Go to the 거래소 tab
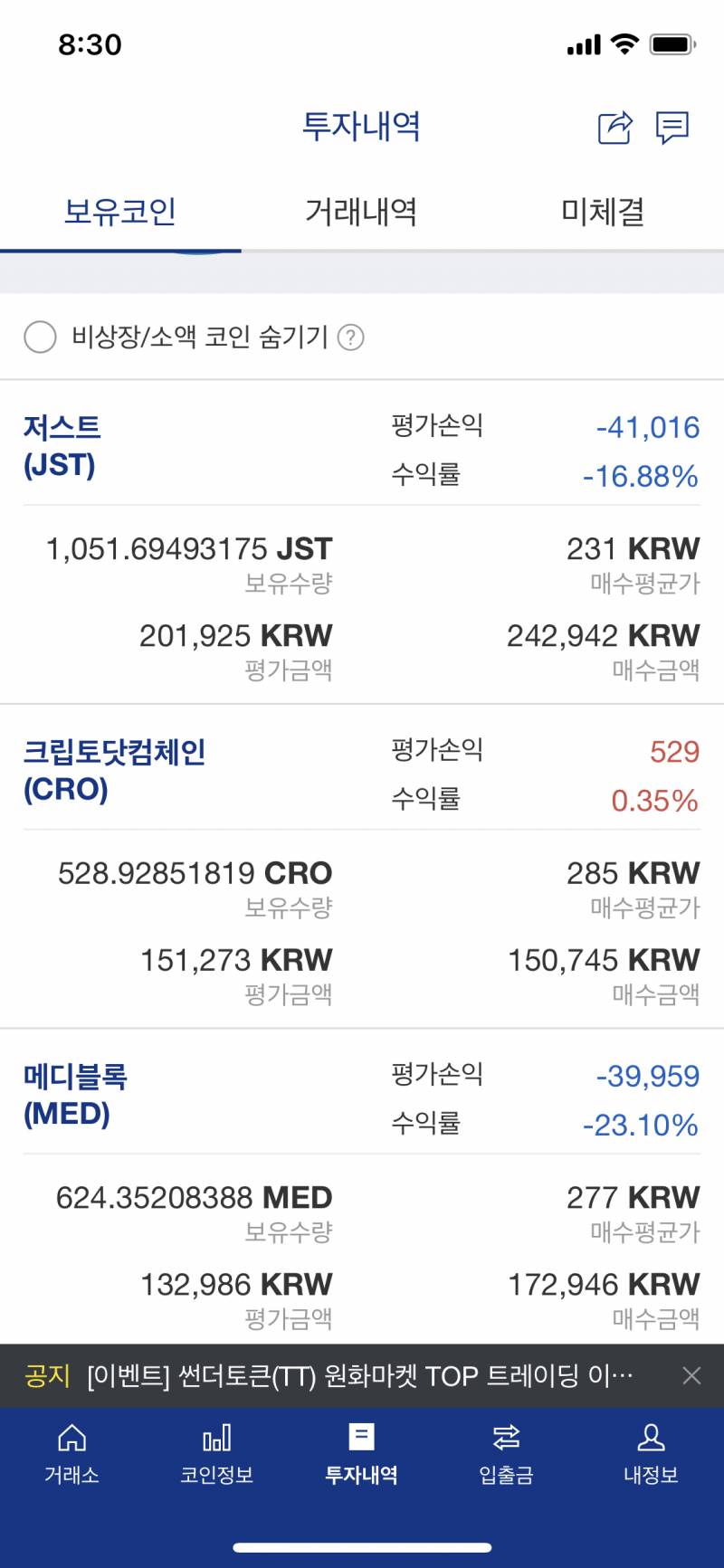This screenshot has width=724, height=1568. [x=72, y=1455]
